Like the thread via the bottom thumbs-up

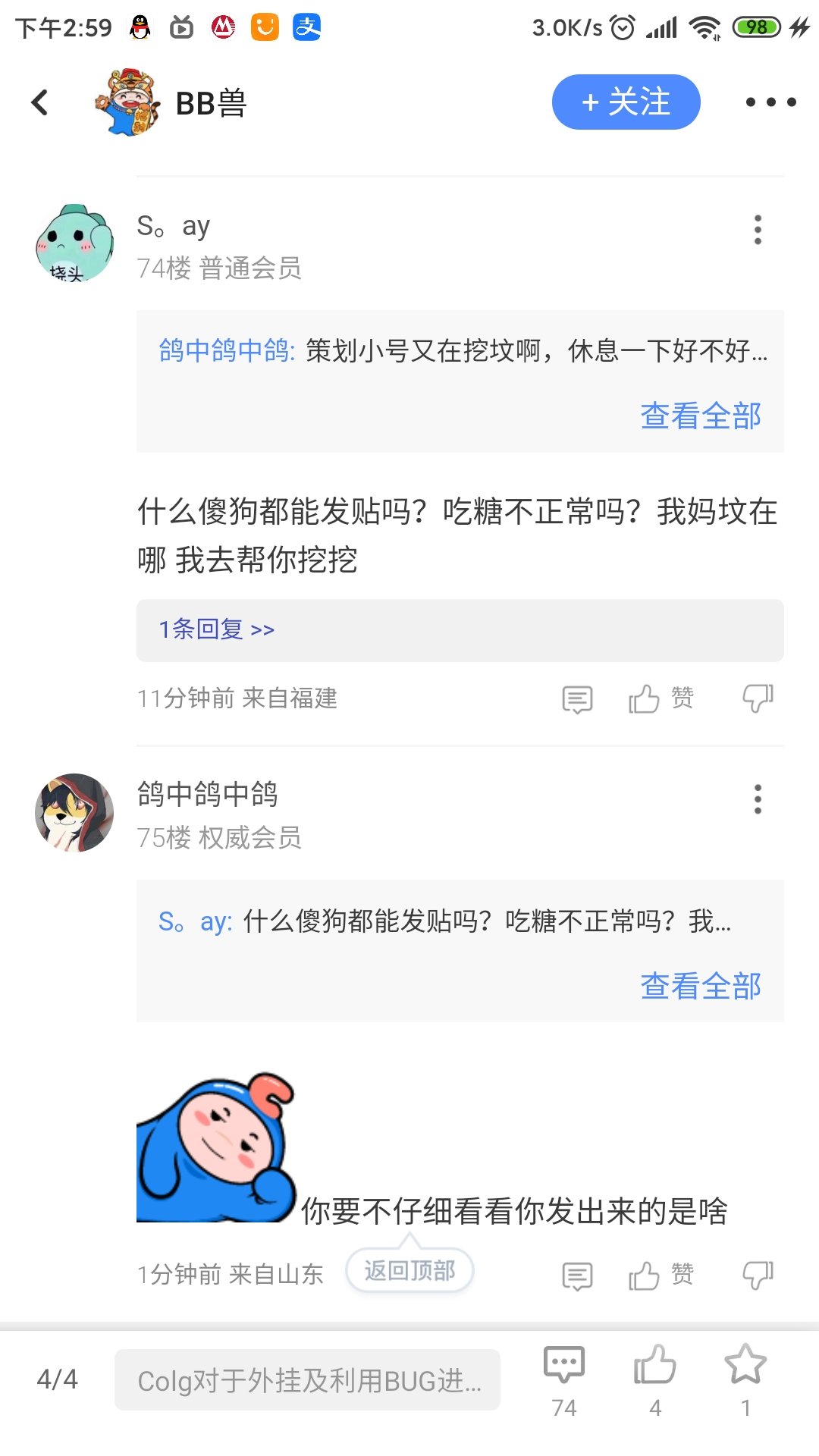pyautogui.click(x=655, y=1381)
